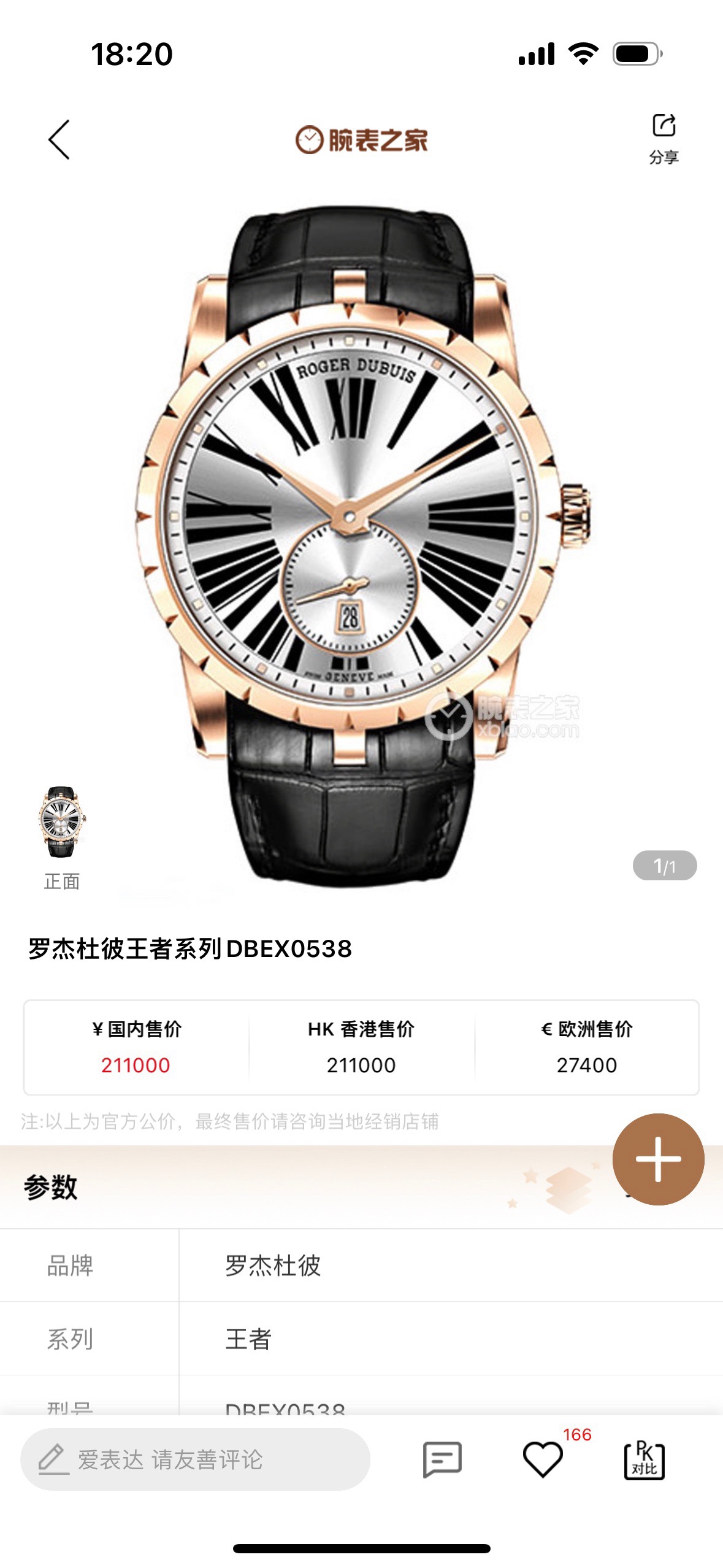The height and width of the screenshot is (1568, 723).
Task: Like this watch with the heart icon
Action: click(543, 1460)
